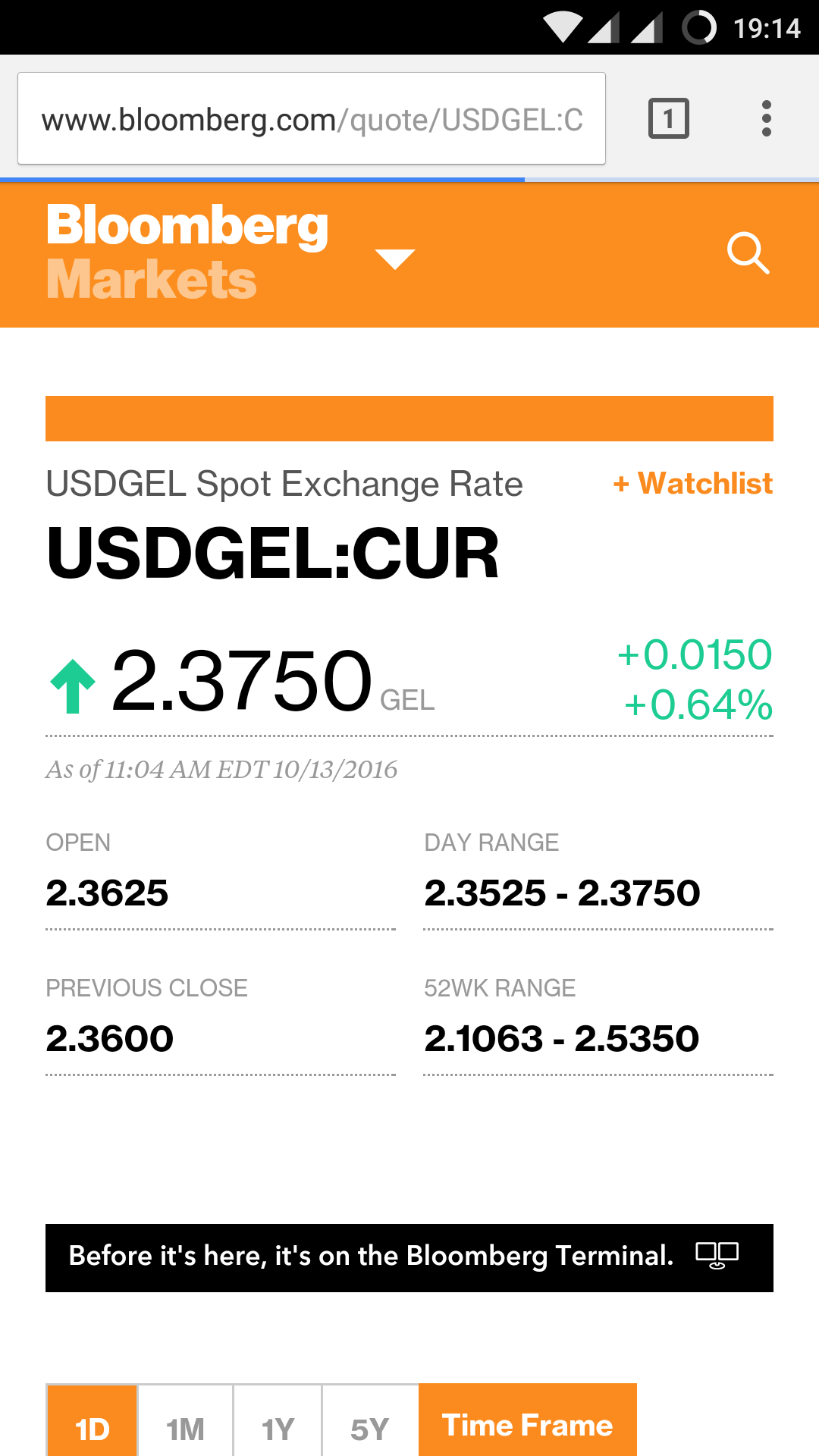This screenshot has height=1456, width=819.
Task: Expand the Bloomberg Markets dropdown arrow
Action: pos(395,259)
